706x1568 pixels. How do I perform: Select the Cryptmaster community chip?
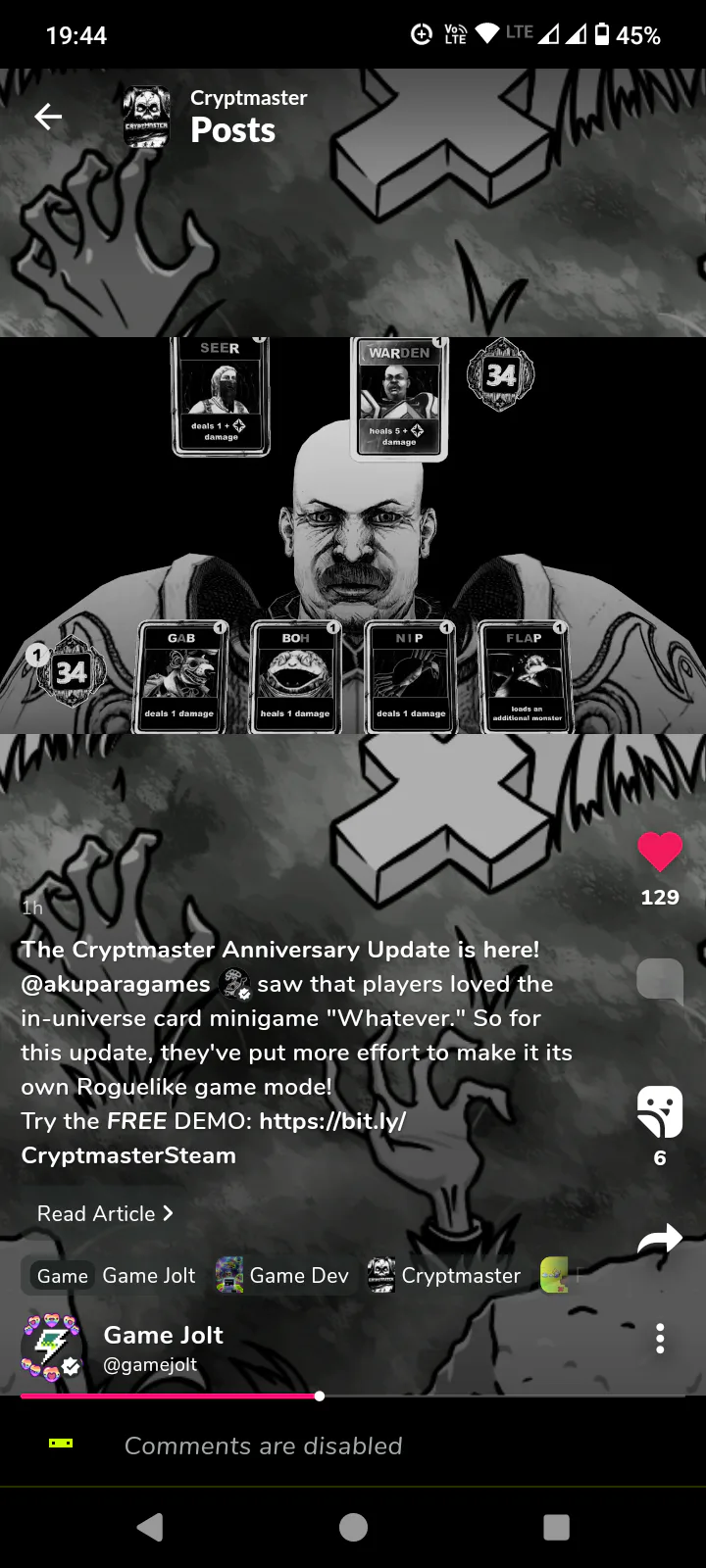[x=444, y=1276]
